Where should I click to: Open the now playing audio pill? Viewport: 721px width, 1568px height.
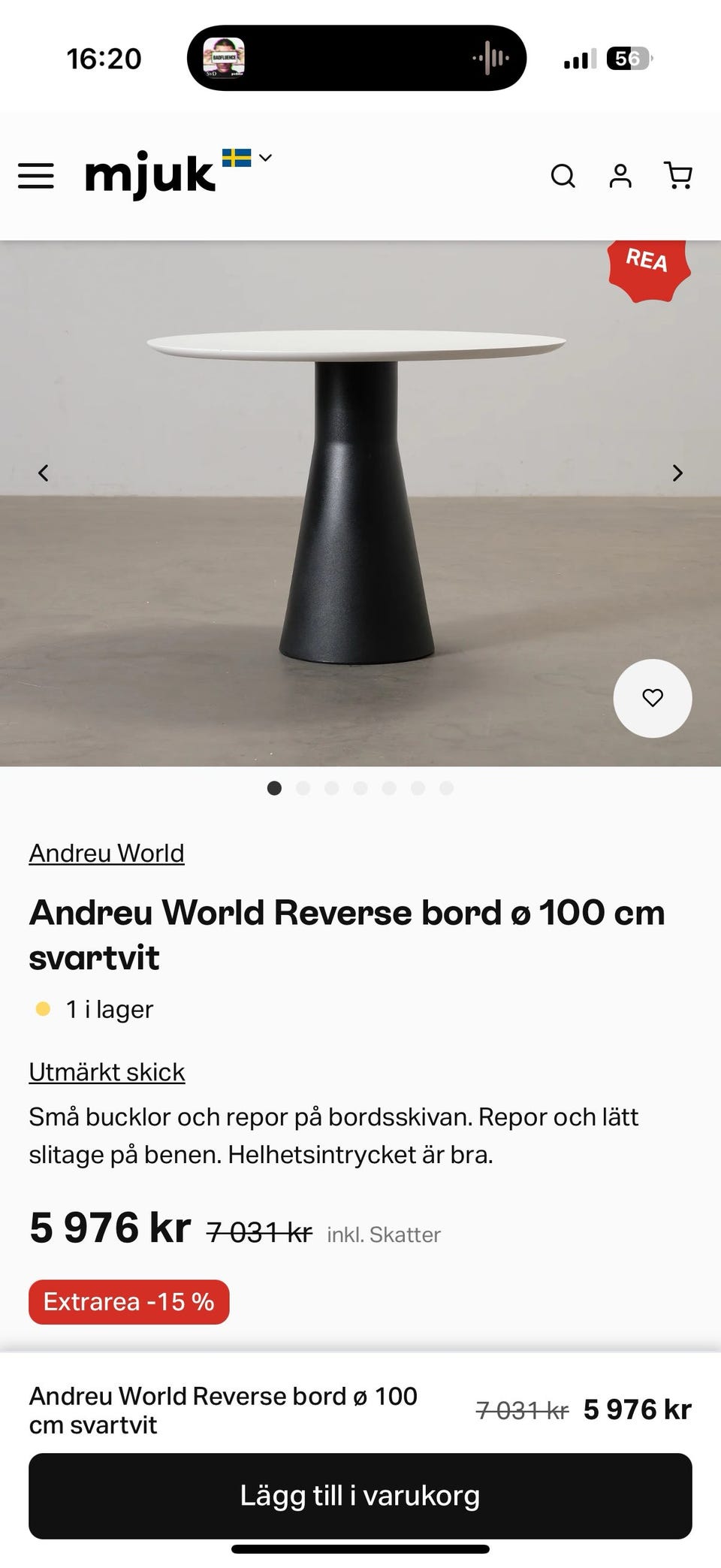[357, 58]
